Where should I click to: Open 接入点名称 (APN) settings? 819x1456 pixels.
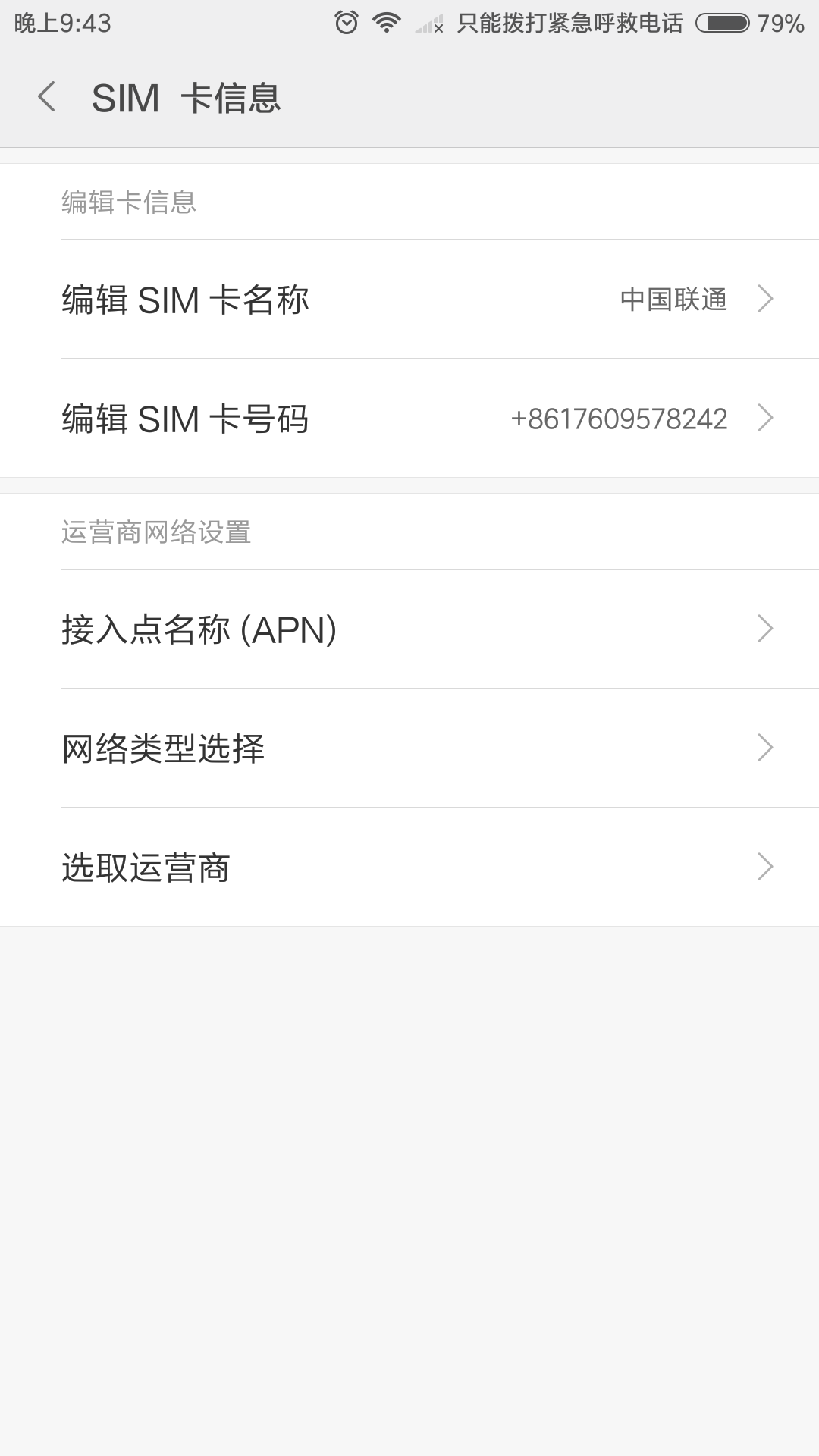pos(409,629)
